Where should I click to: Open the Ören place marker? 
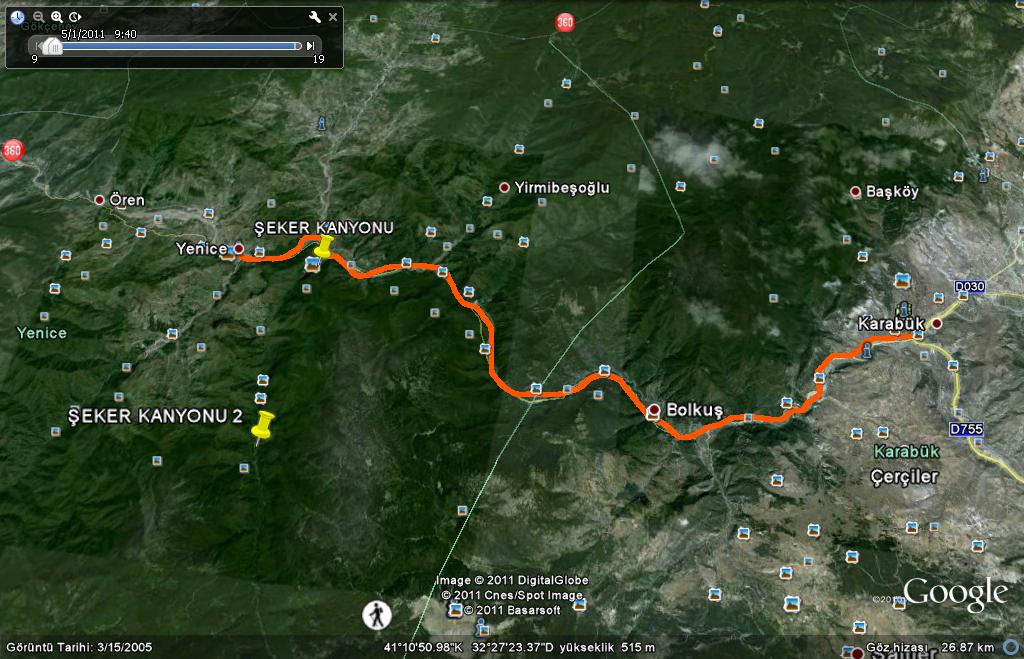coord(100,200)
